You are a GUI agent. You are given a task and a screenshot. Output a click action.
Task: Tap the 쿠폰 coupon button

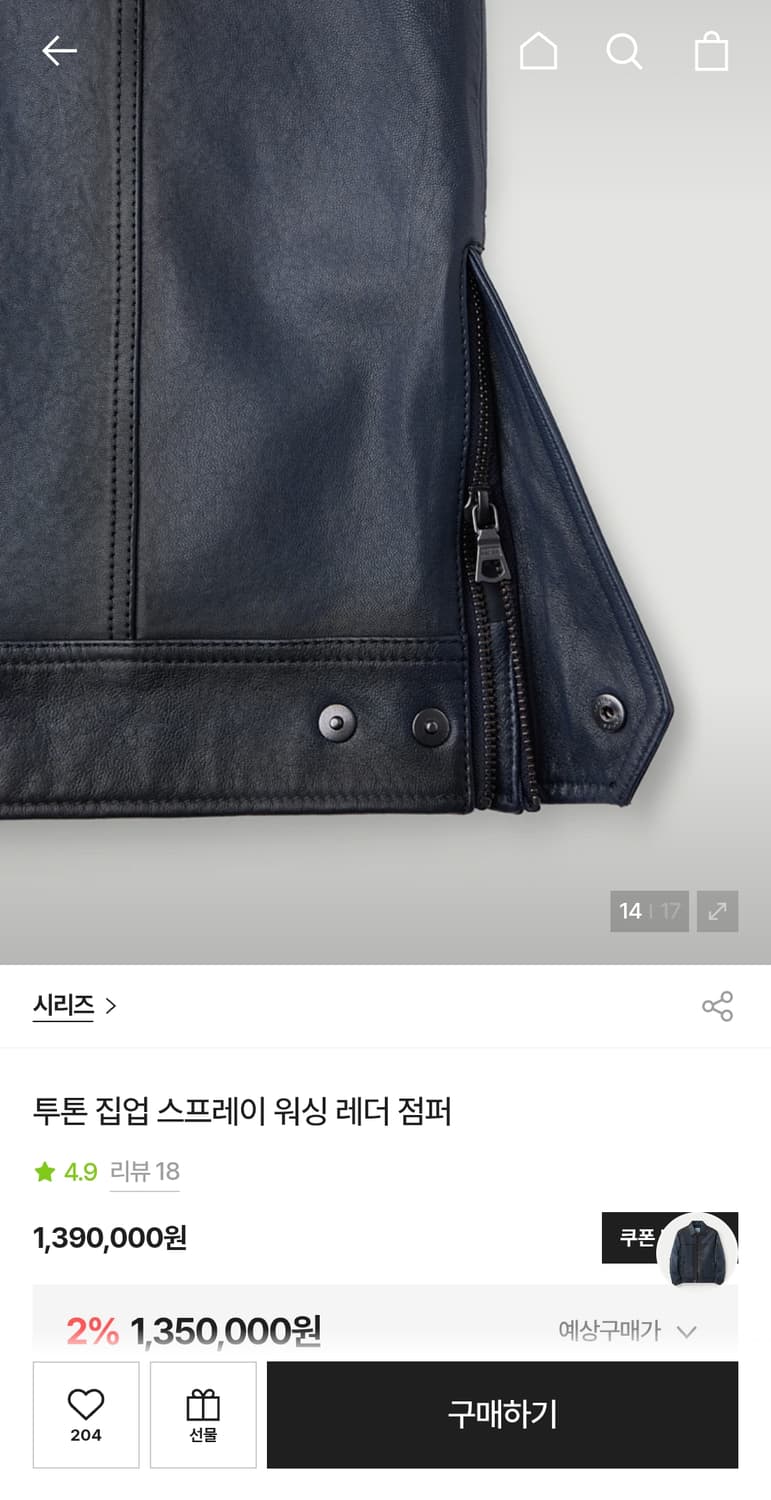632,1238
